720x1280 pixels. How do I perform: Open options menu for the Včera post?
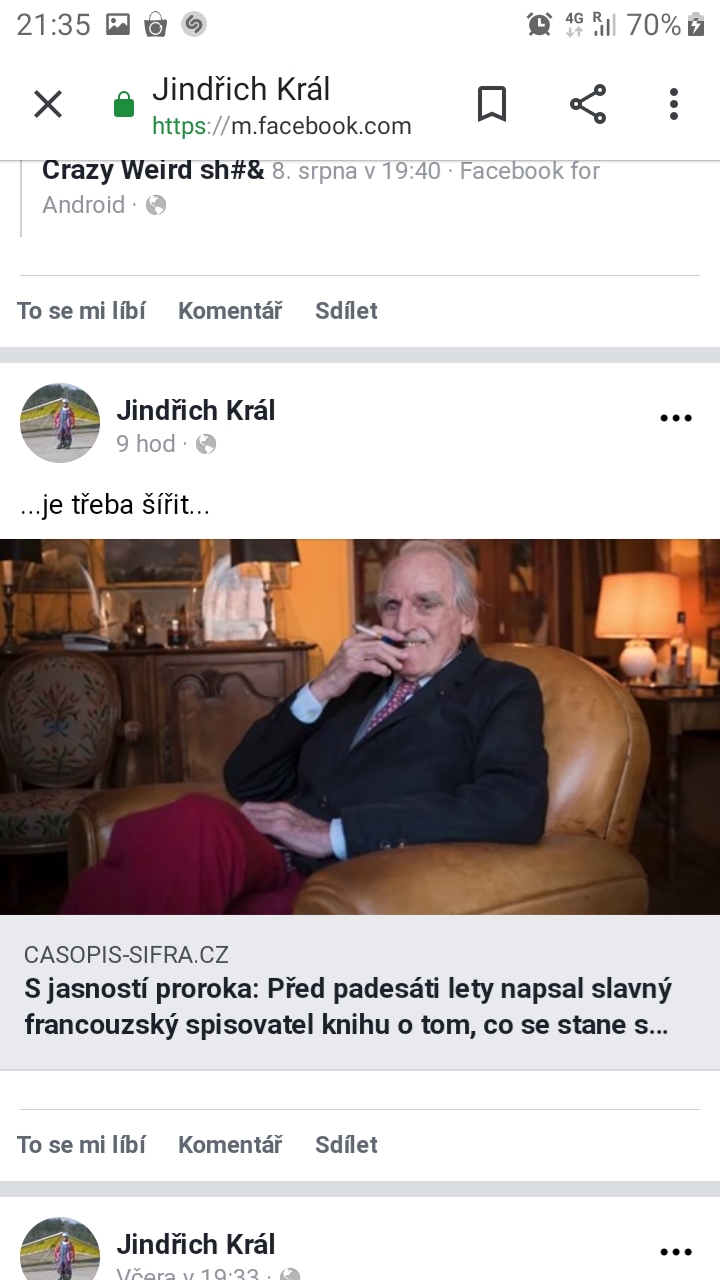pyautogui.click(x=676, y=1252)
